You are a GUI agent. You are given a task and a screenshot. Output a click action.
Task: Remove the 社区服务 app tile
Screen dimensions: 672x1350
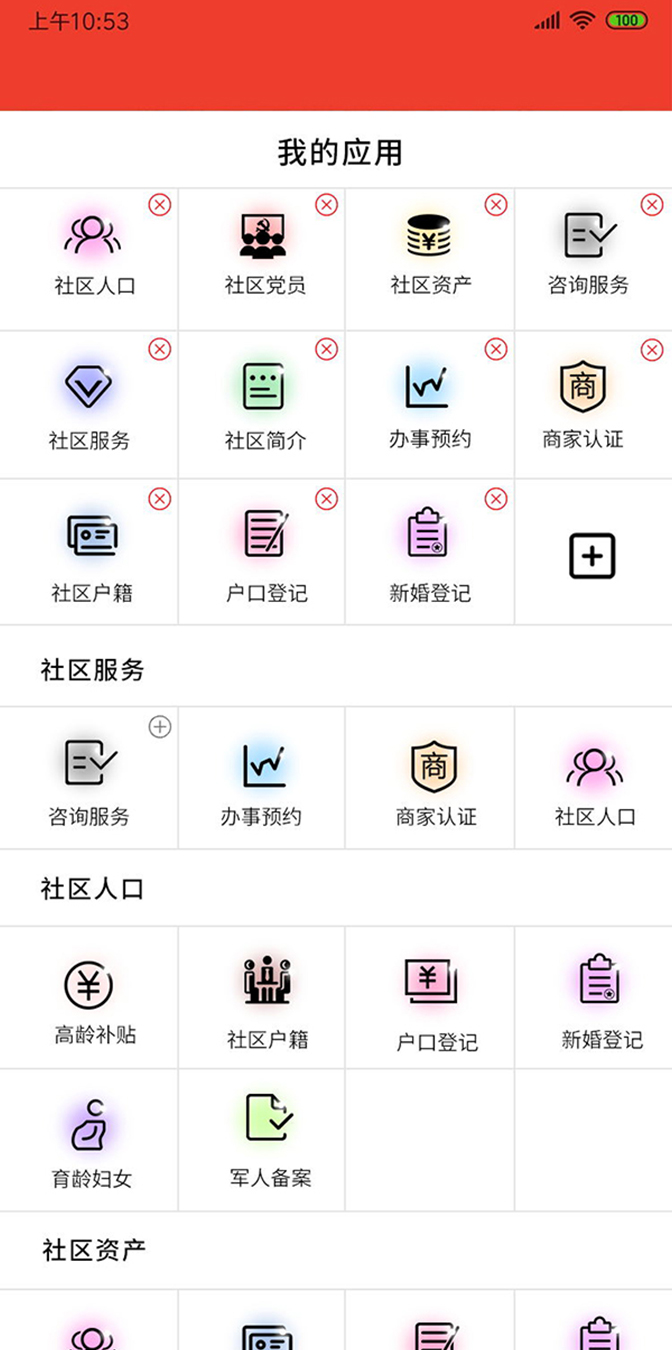pos(160,349)
